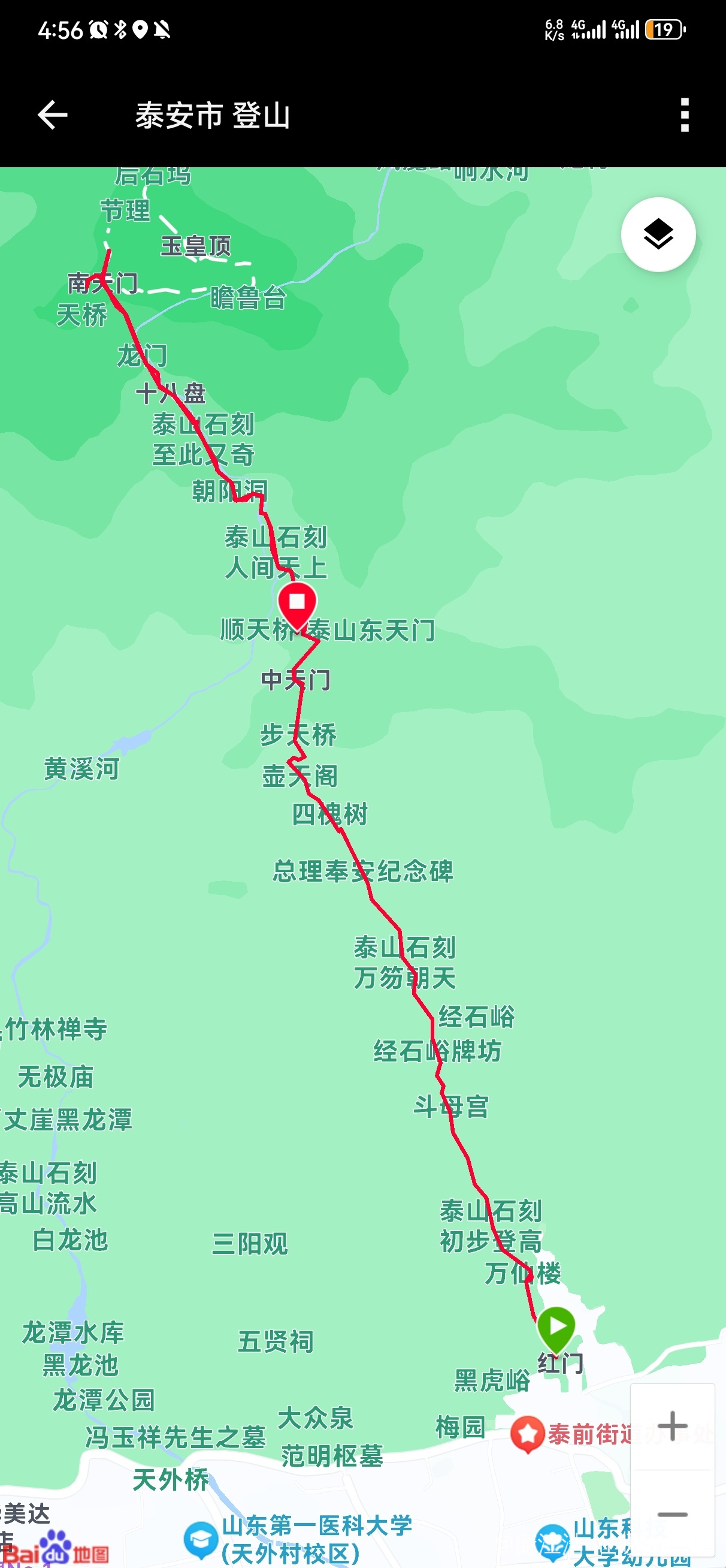Open the three-dot overflow menu
This screenshot has height=1568, width=726.
[685, 114]
